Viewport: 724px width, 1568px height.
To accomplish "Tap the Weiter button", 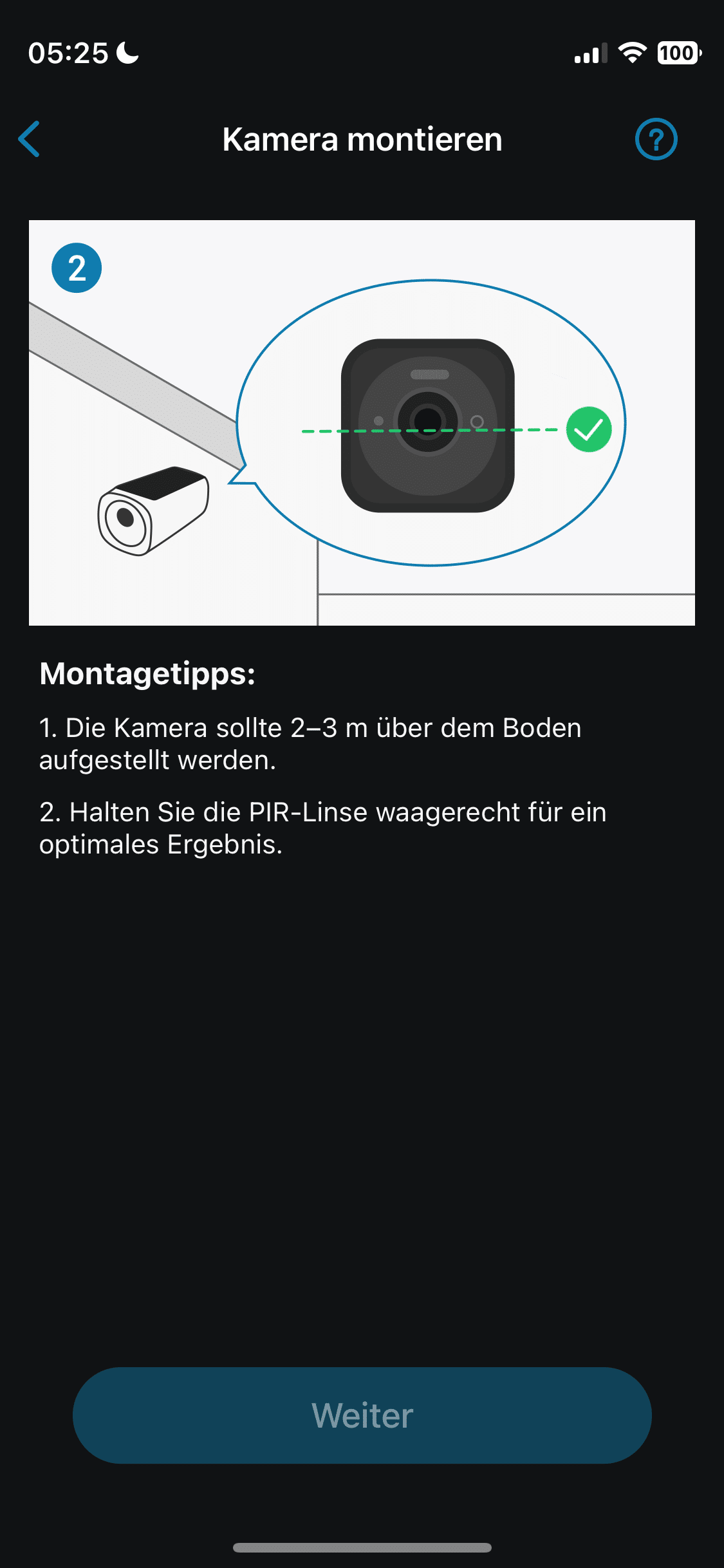I will click(362, 1415).
